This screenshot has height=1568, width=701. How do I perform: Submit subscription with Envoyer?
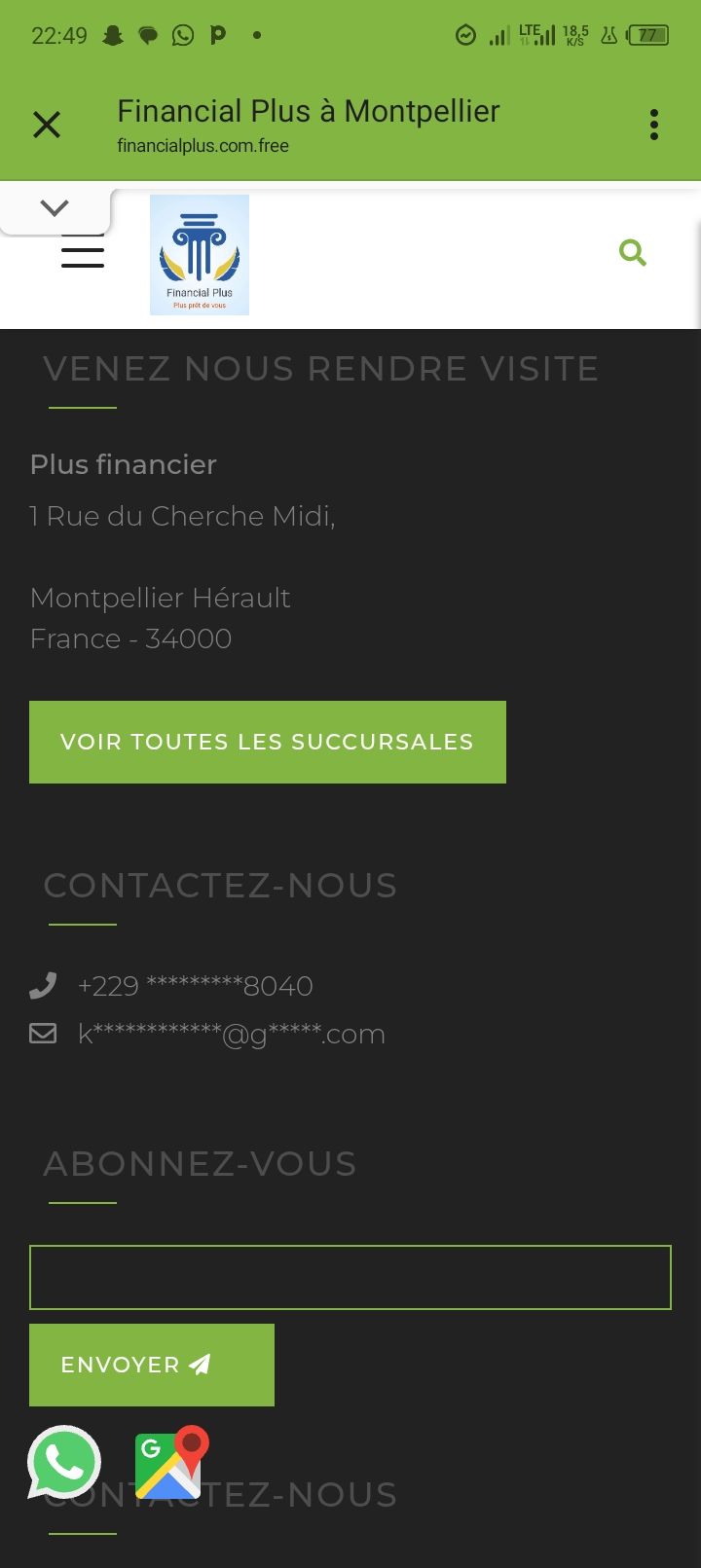(152, 1365)
